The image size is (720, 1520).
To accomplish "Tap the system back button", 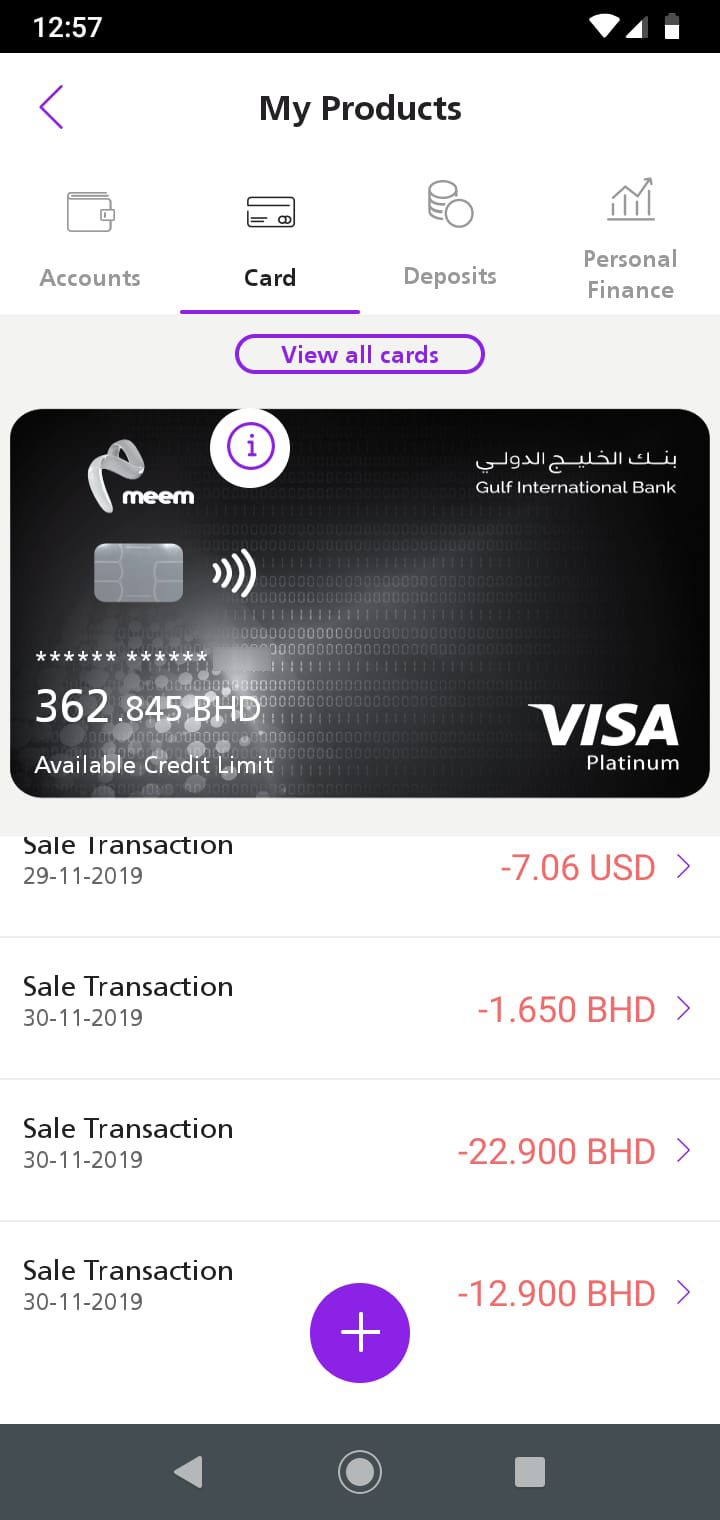I will click(x=188, y=1472).
